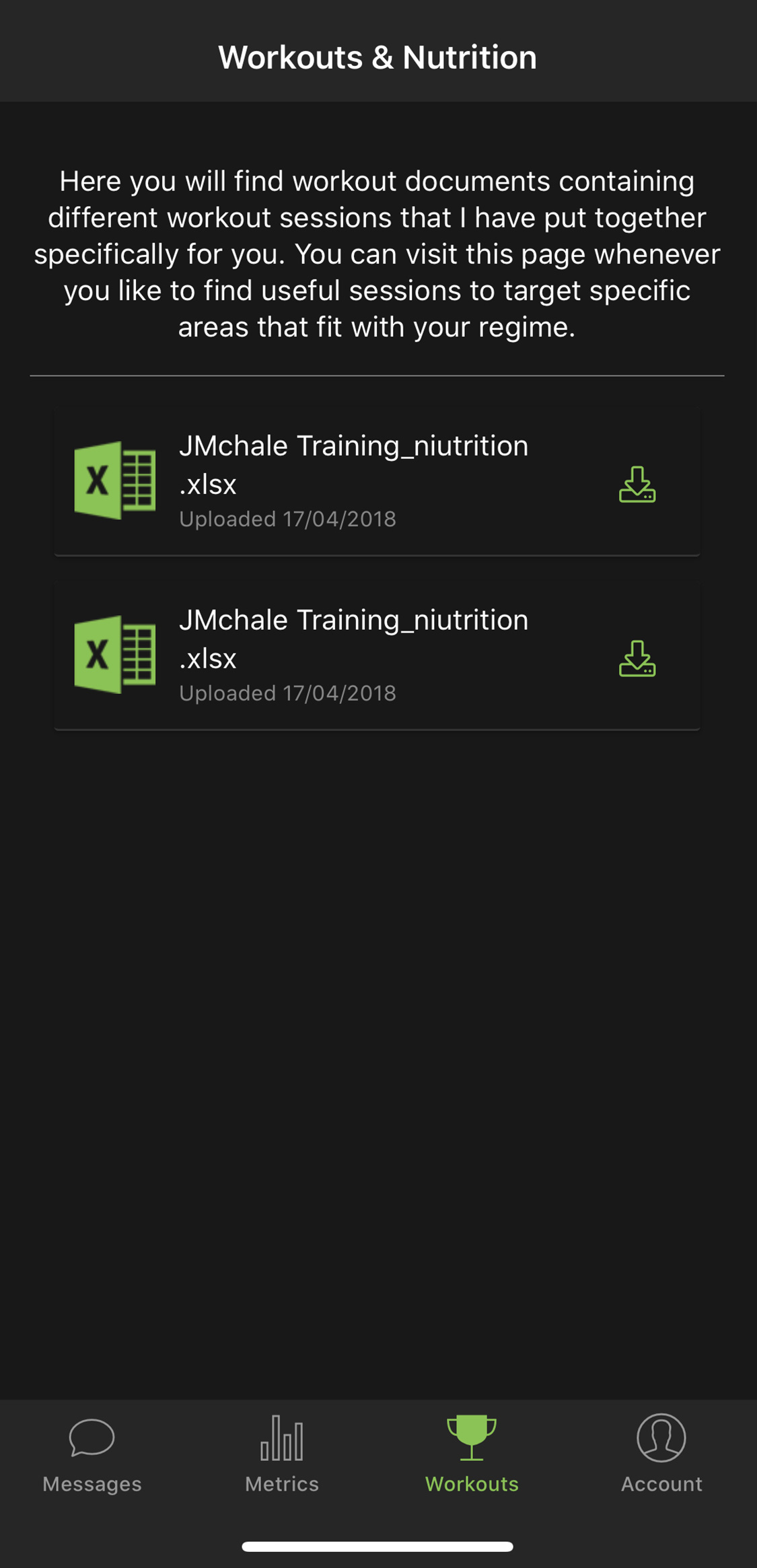Open the second JMchale Training_niutrition.xlsx card
This screenshot has height=1568, width=757.
353,655
